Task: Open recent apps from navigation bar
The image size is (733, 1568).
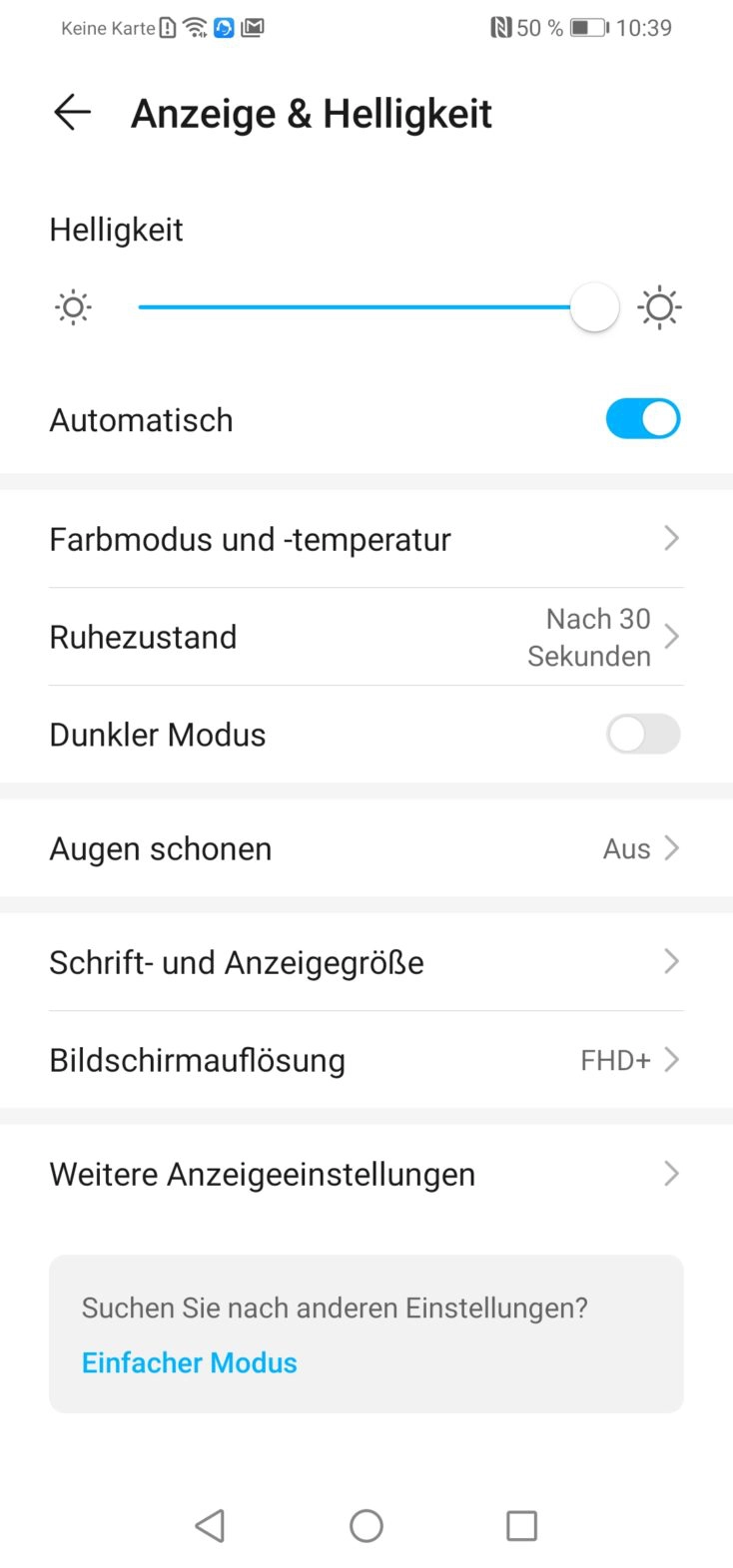Action: [521, 1525]
